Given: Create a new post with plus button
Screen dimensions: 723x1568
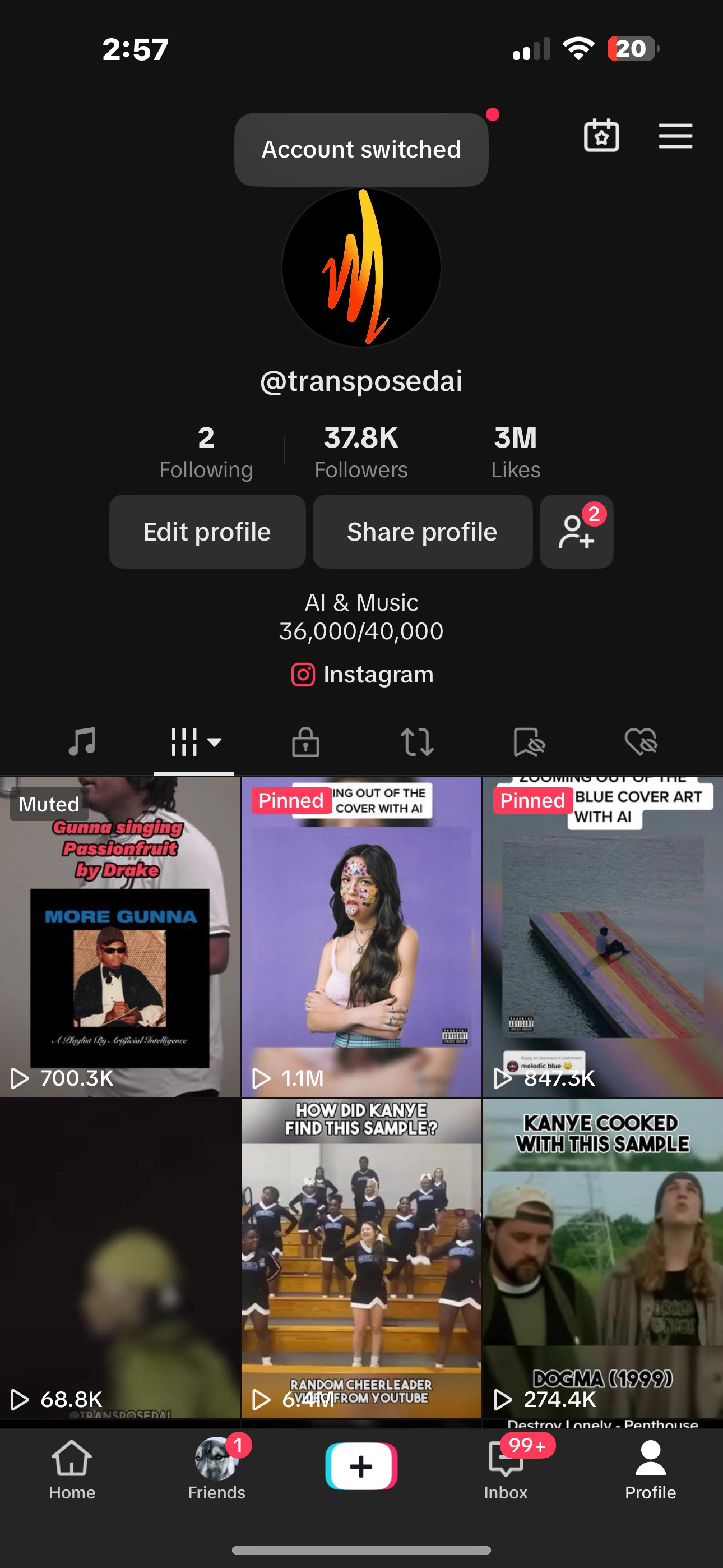Looking at the screenshot, I should click(361, 1466).
